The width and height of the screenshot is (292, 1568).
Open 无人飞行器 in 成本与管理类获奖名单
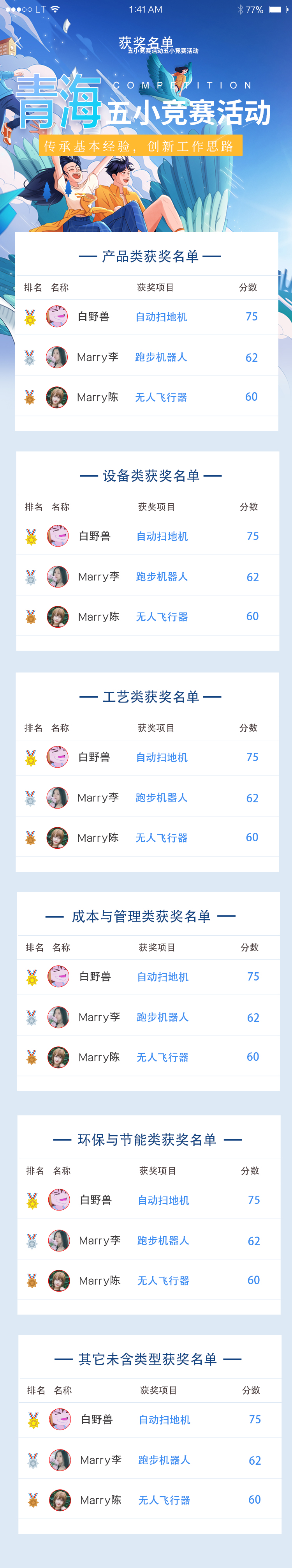[x=162, y=1057]
